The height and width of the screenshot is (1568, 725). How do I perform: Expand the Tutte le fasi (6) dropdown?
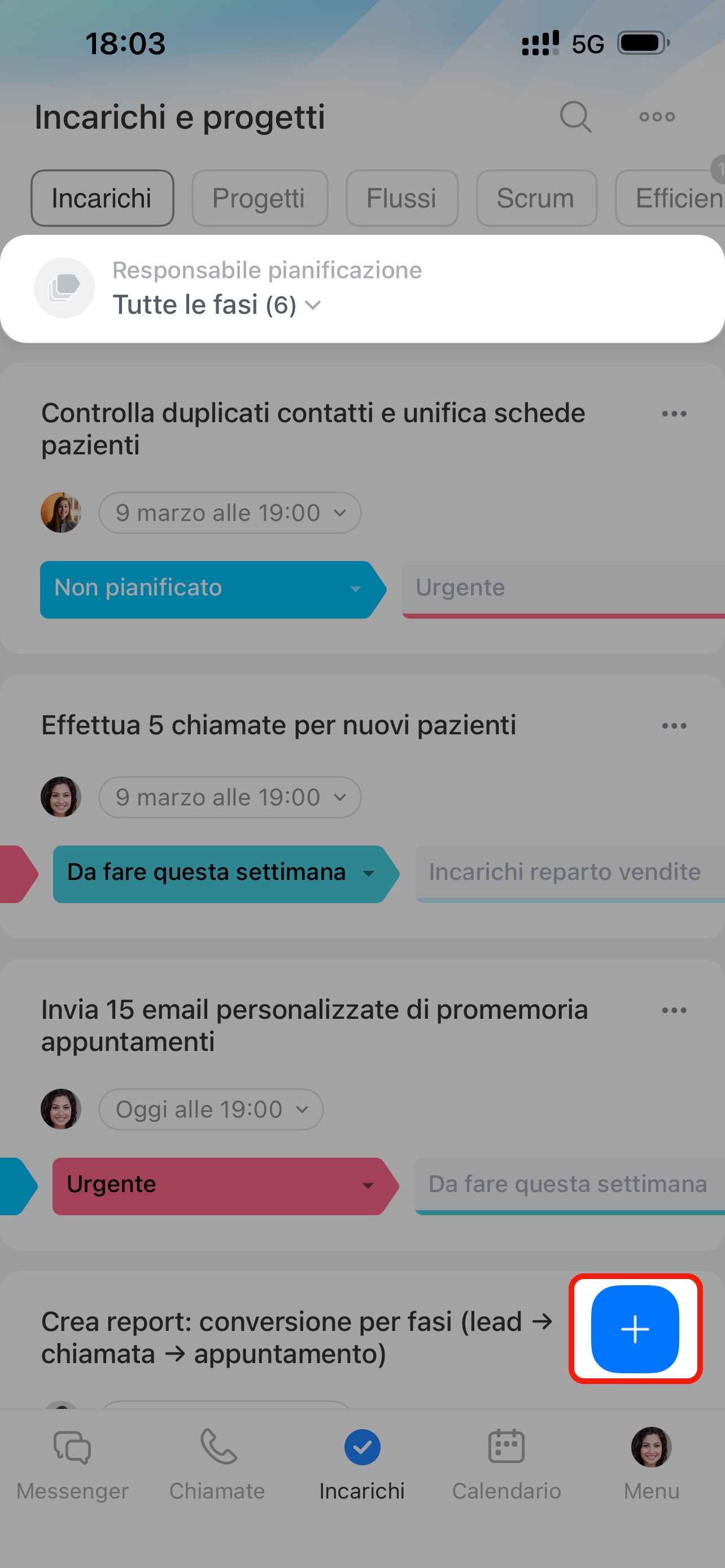click(x=217, y=304)
